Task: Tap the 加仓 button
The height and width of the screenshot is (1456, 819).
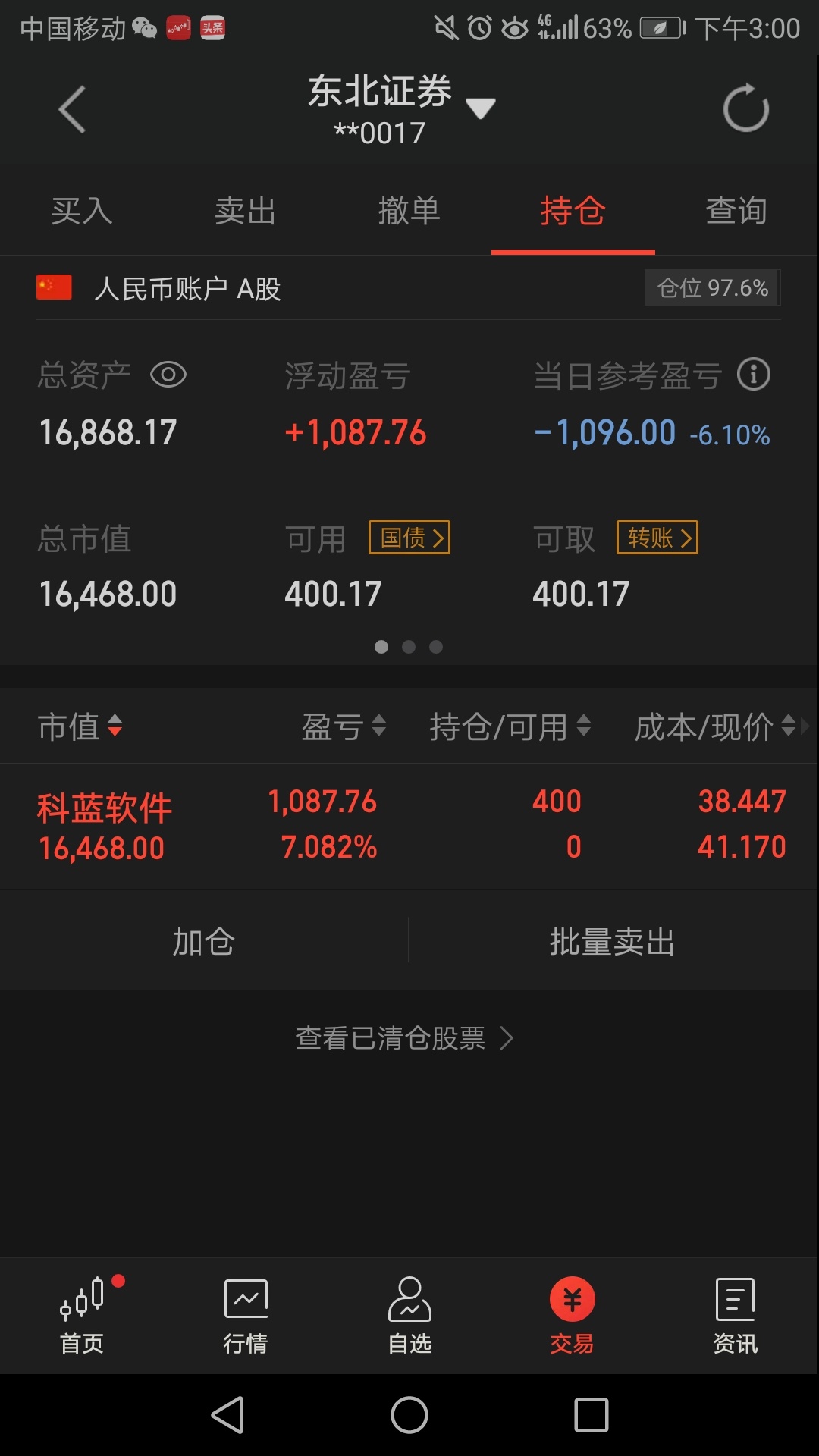Action: 204,941
